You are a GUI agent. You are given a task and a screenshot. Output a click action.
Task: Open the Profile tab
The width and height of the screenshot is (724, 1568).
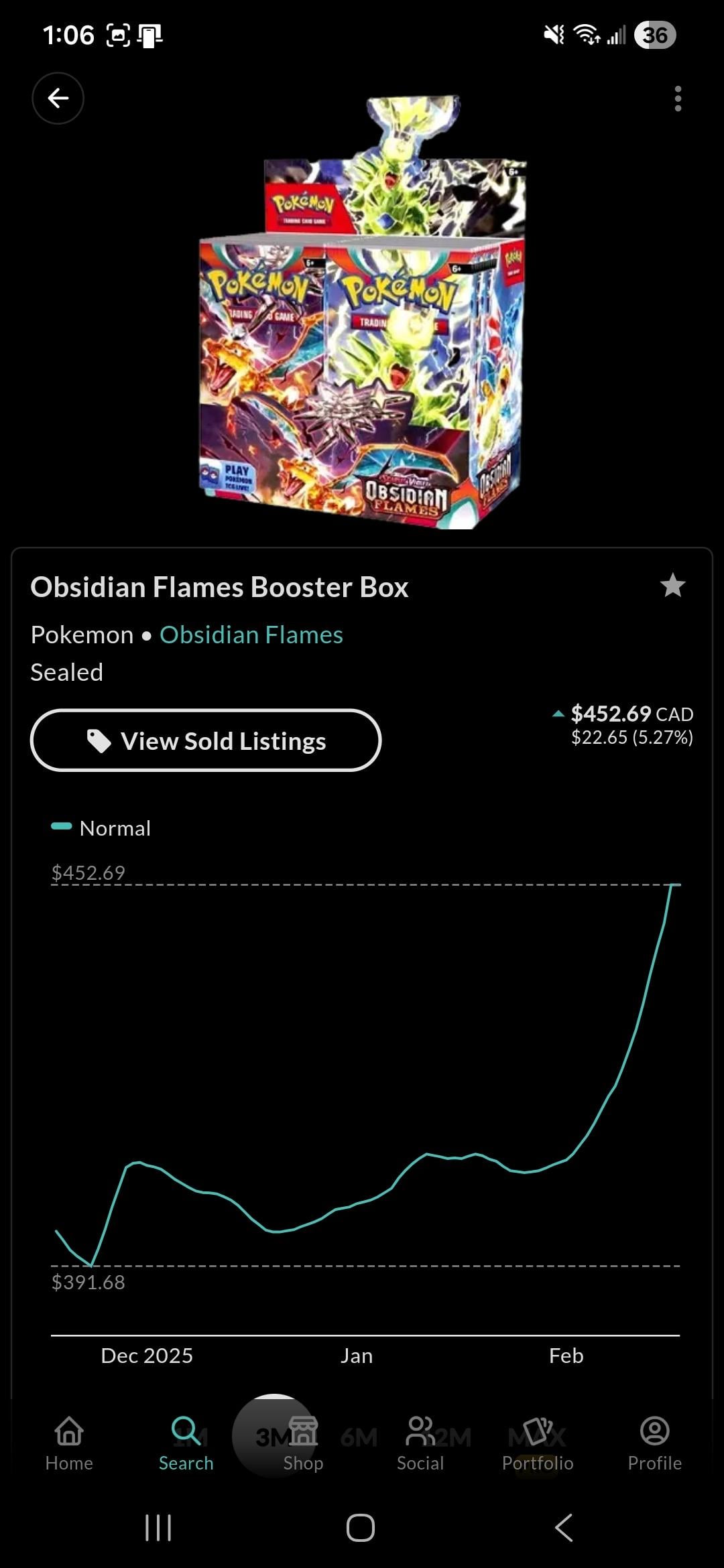click(x=654, y=1443)
